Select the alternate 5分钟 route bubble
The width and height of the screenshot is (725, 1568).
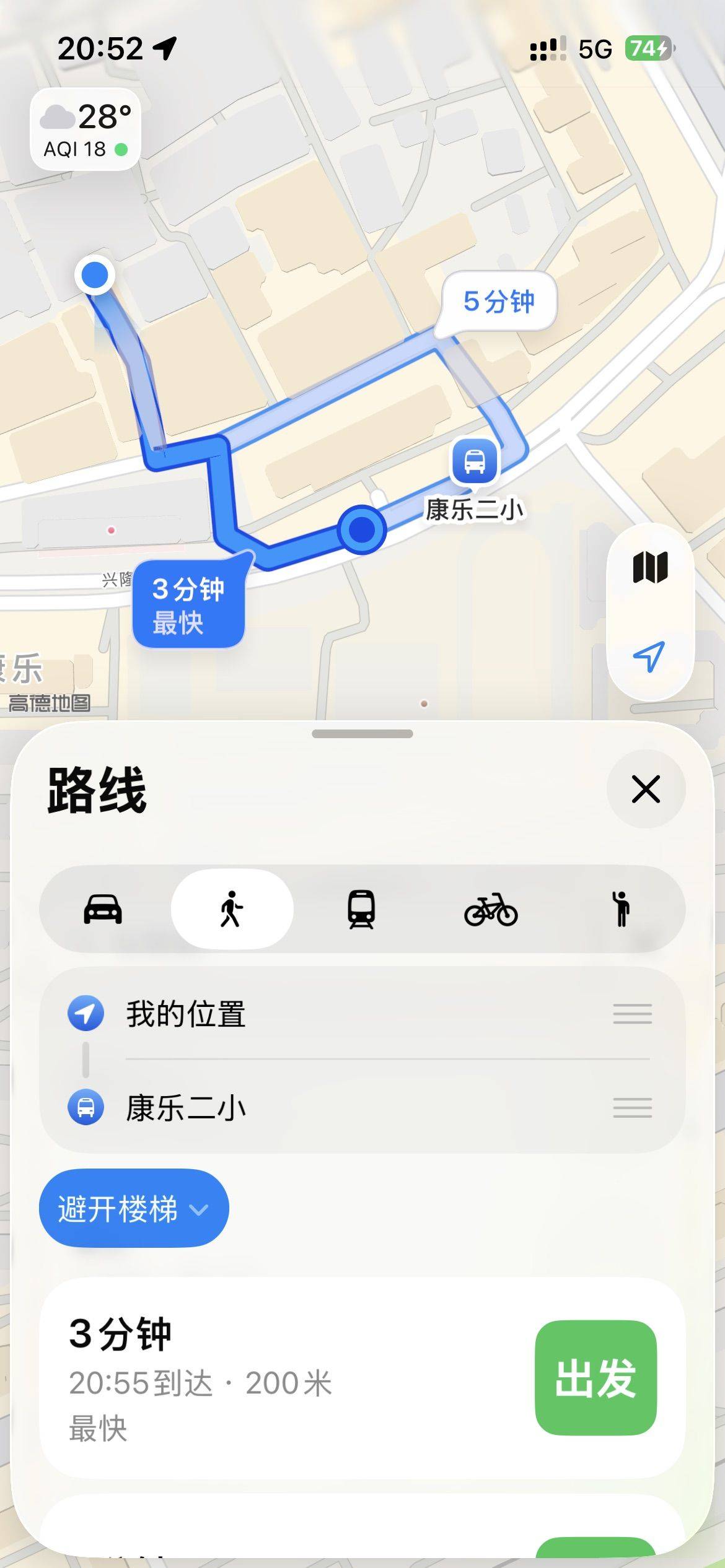point(499,302)
